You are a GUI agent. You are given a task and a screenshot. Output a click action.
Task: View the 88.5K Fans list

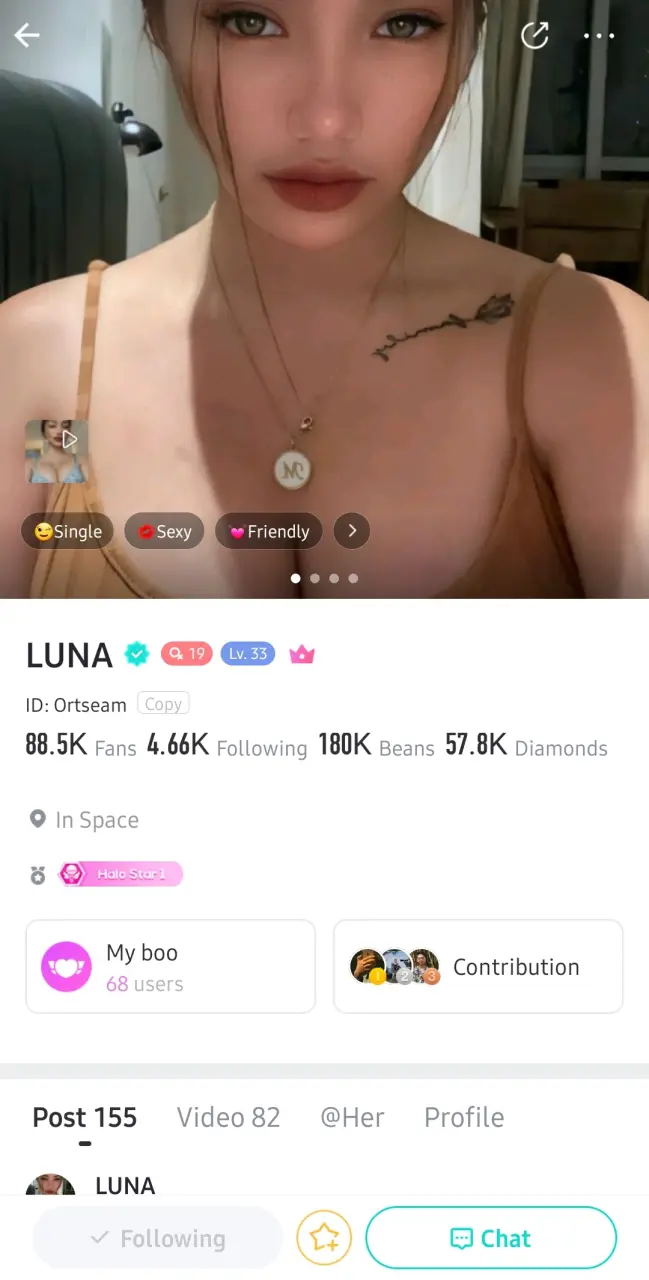(x=81, y=746)
